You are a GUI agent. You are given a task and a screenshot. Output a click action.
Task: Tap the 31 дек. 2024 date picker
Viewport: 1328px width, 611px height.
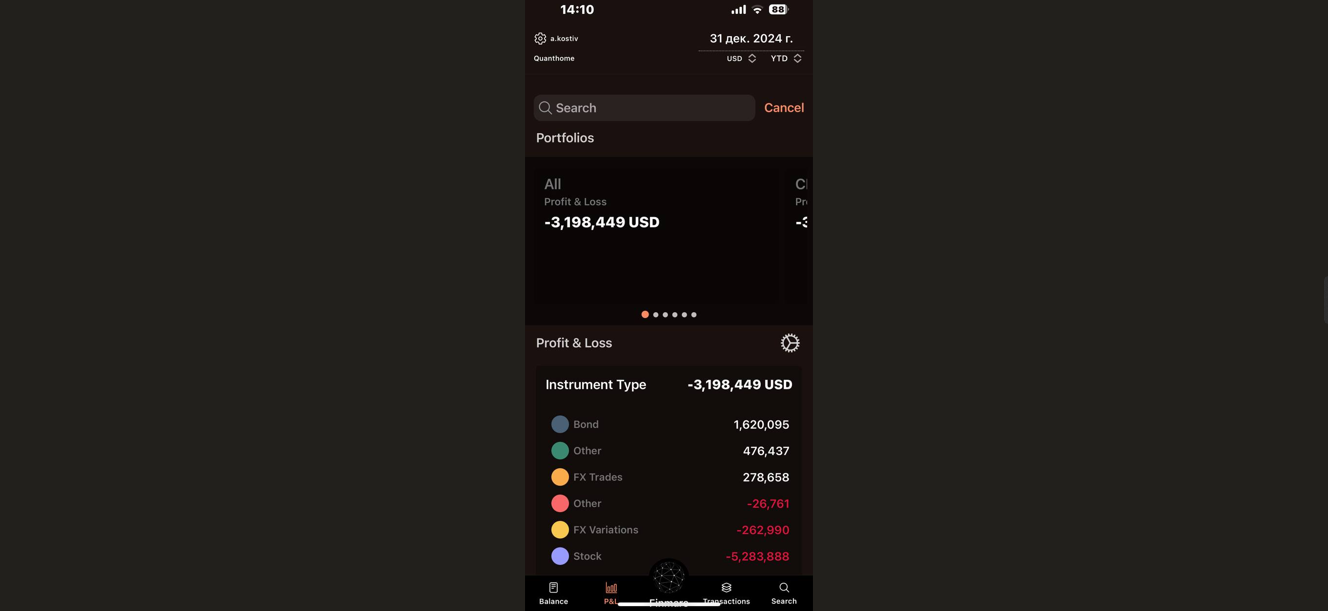751,38
